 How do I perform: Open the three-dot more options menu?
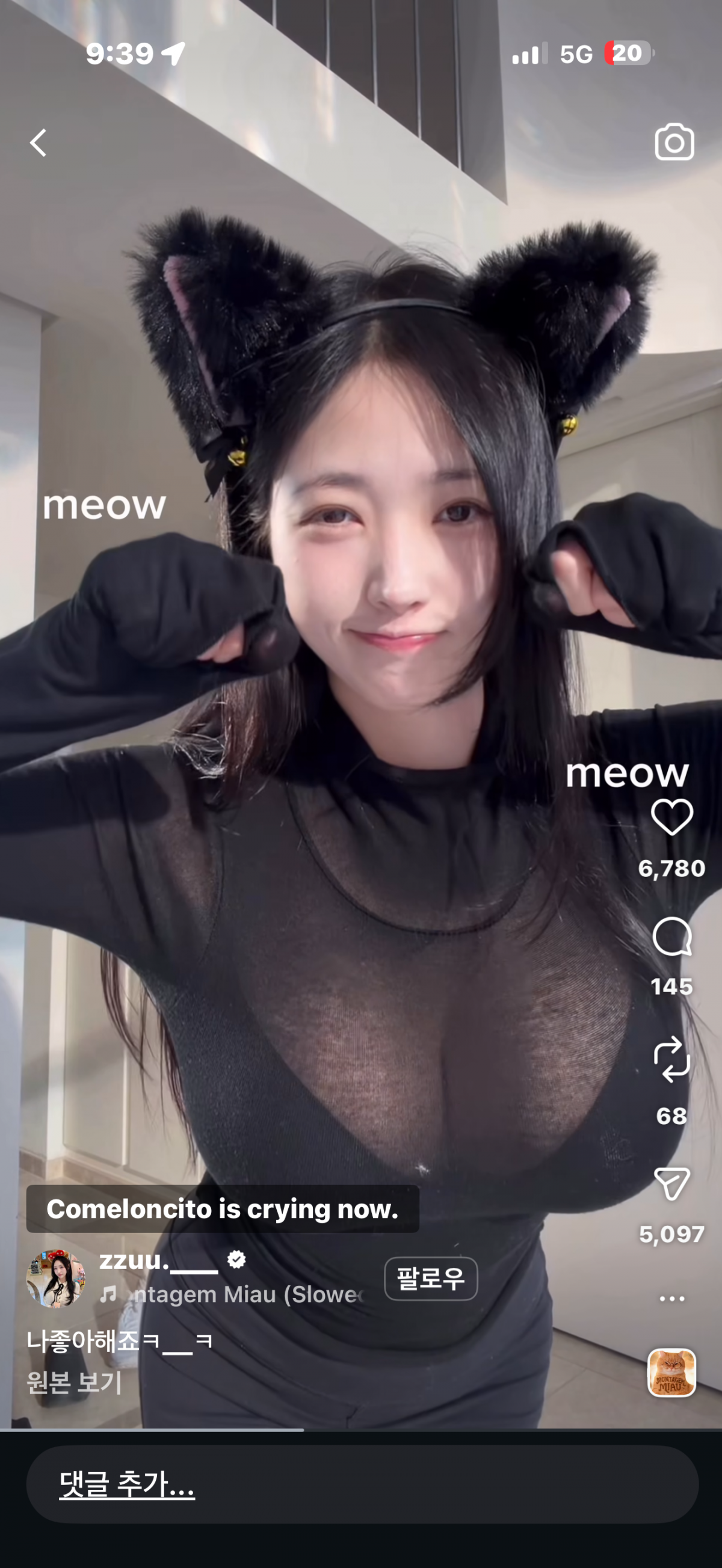point(671,1298)
